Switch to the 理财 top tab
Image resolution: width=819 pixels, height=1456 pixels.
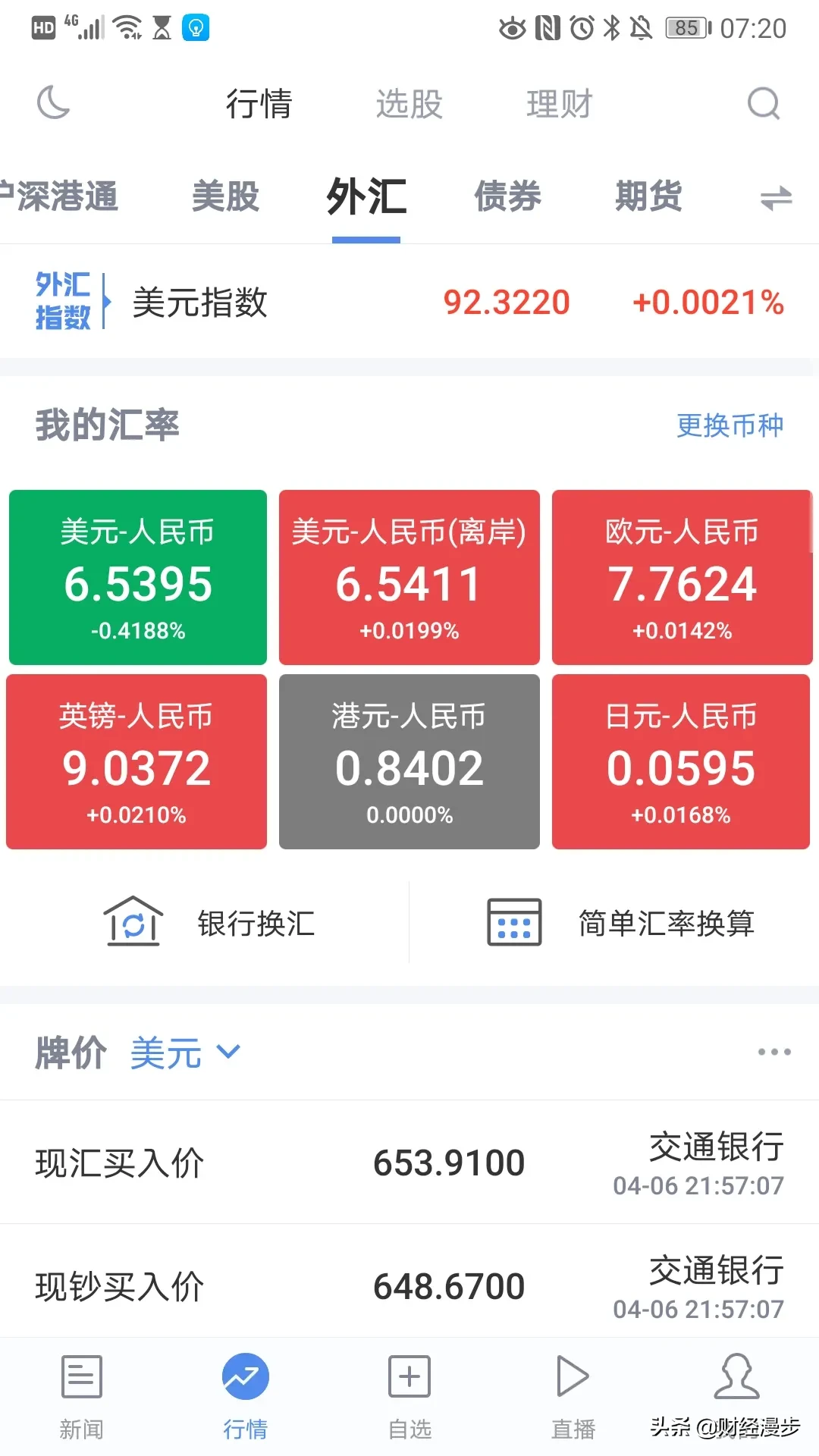click(x=560, y=104)
